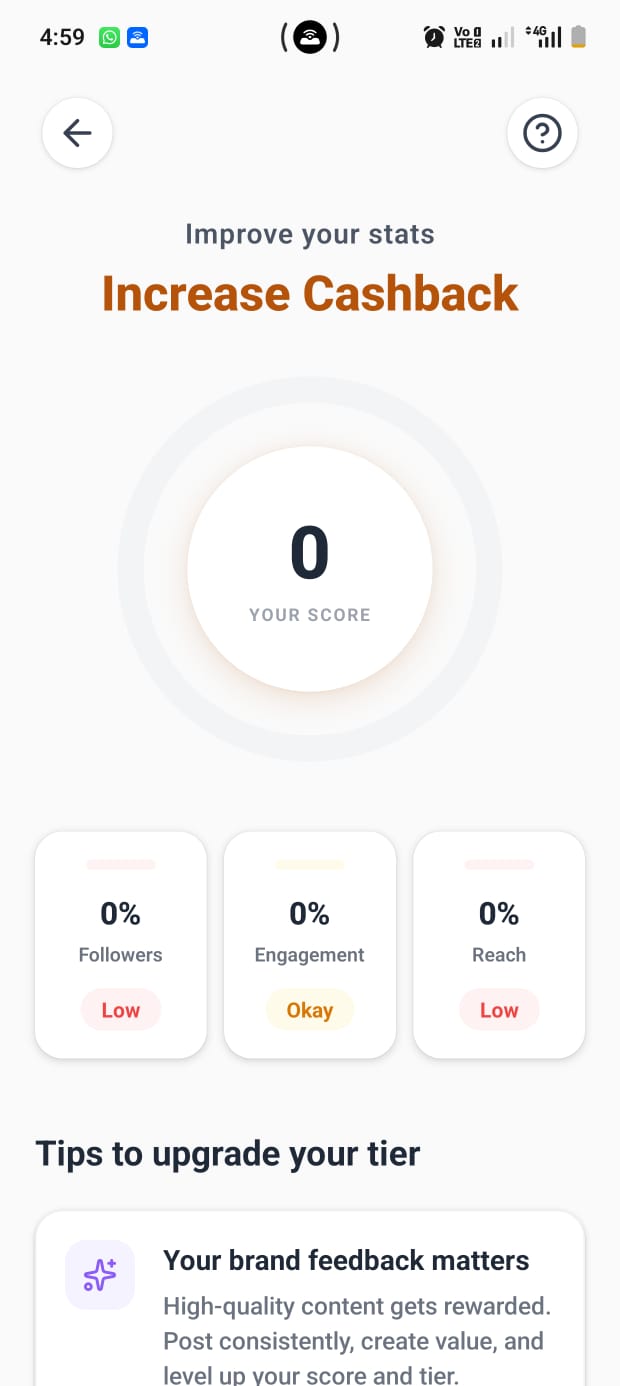620x1386 pixels.
Task: Open the help question mark icon
Action: 542,133
